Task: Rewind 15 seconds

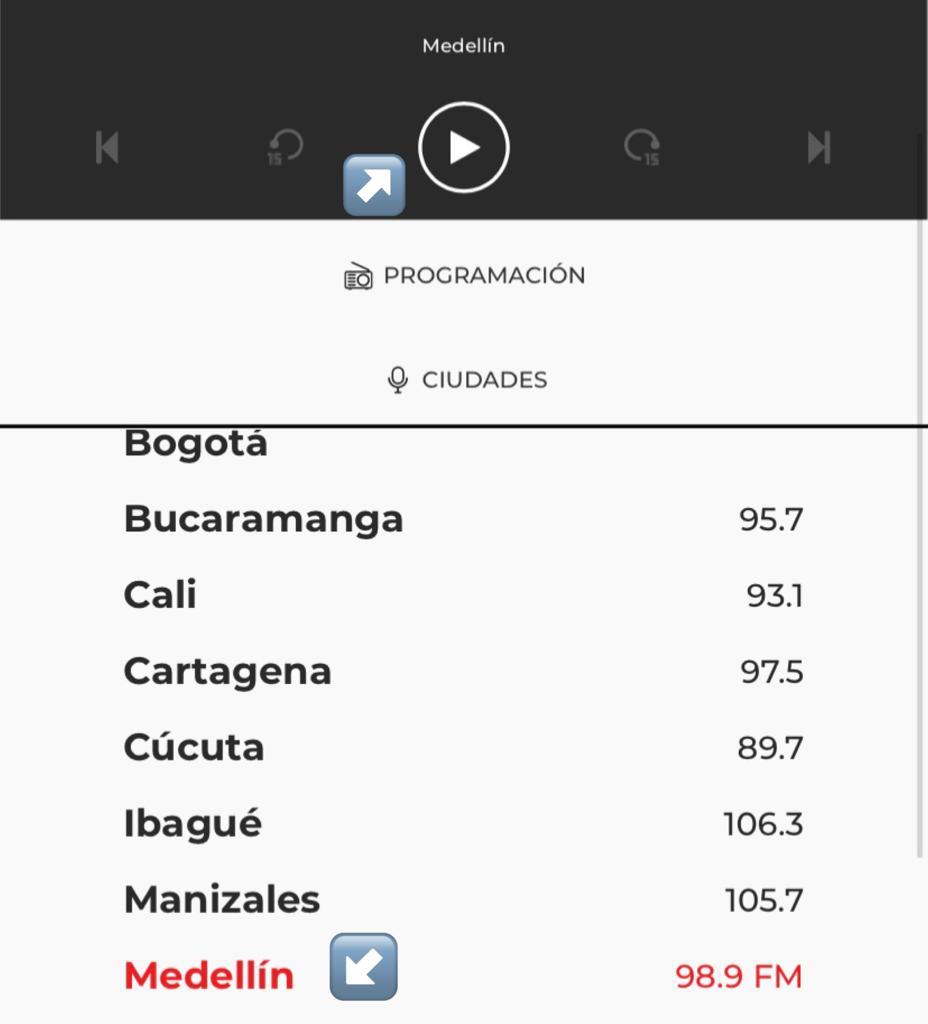Action: coord(285,148)
